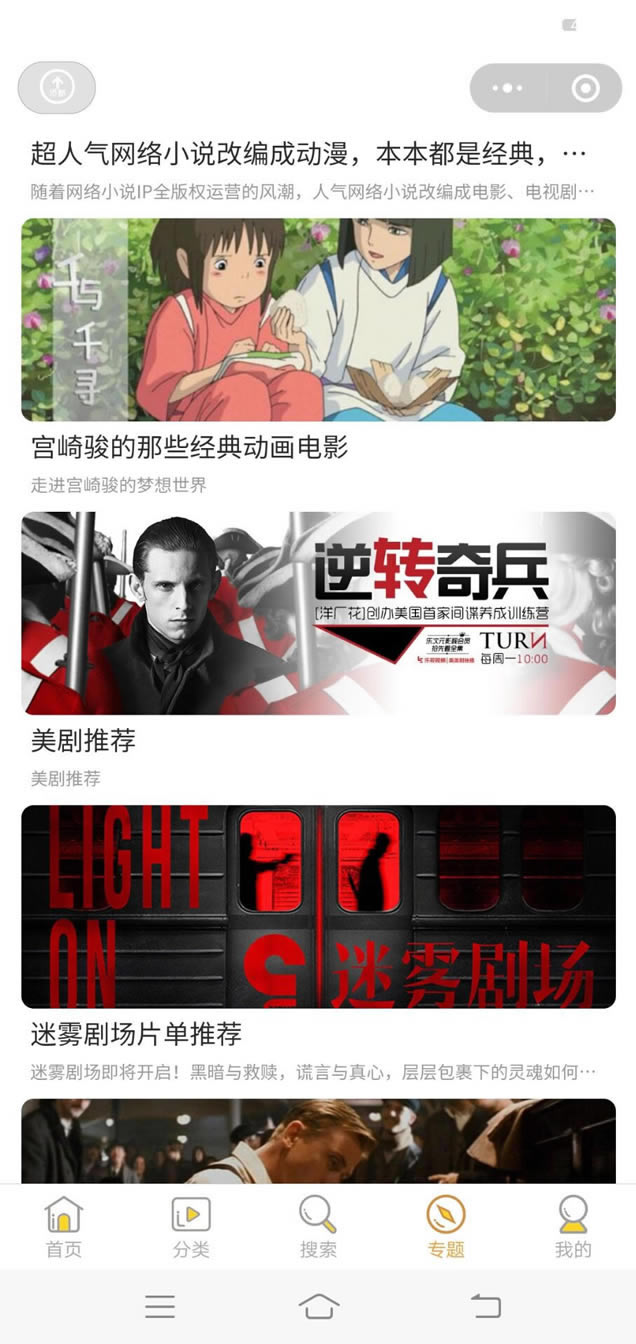636x1344 pixels.
Task: Tap the system back button
Action: click(x=486, y=1306)
